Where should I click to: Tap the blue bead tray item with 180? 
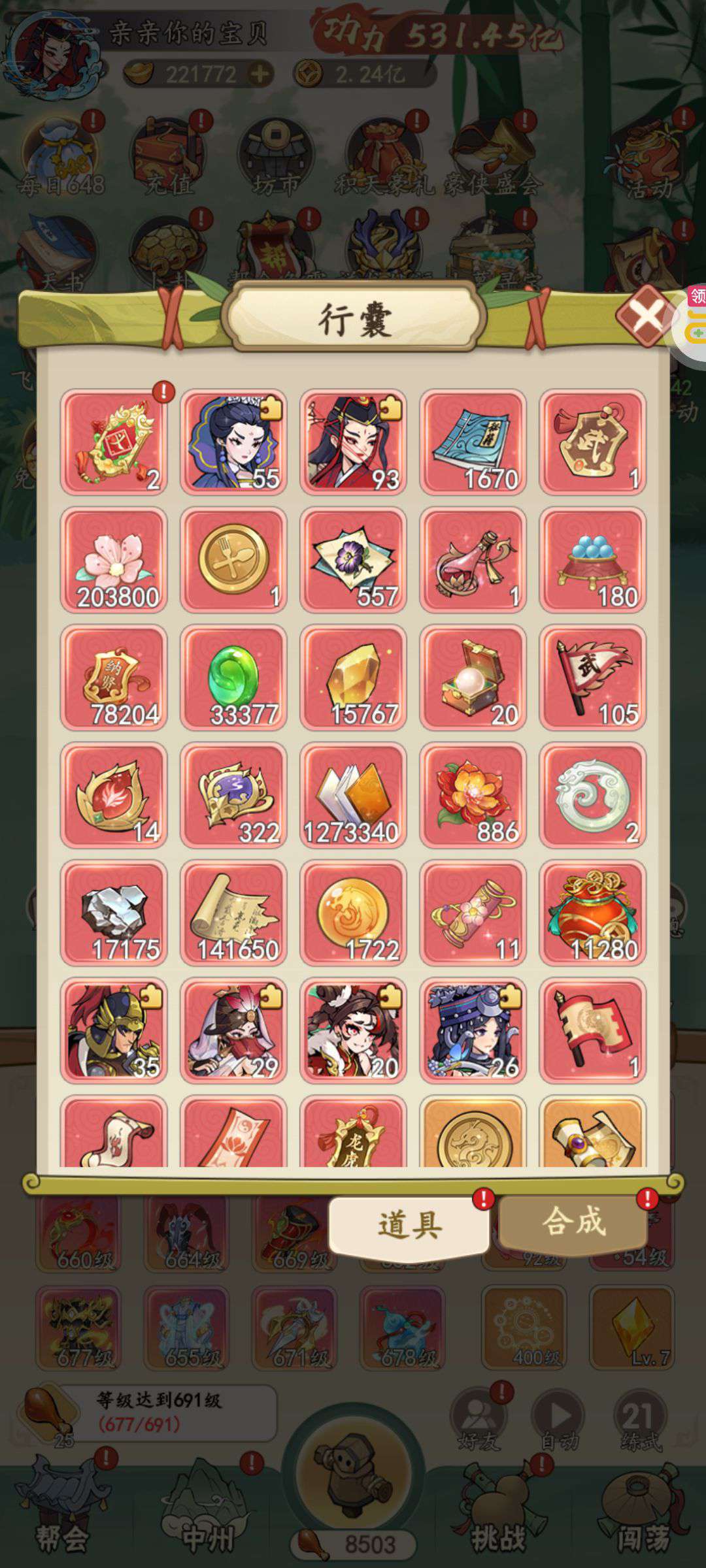[x=592, y=560]
